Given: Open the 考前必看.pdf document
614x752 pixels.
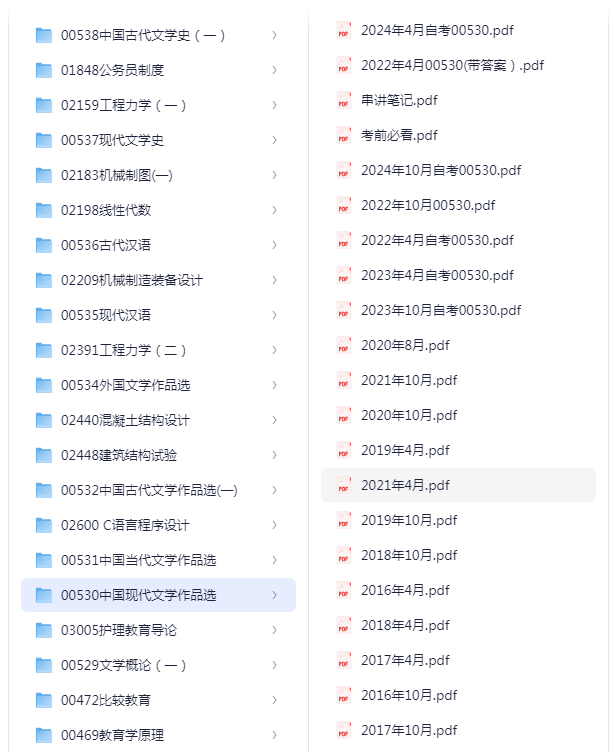Looking at the screenshot, I should (x=458, y=135).
